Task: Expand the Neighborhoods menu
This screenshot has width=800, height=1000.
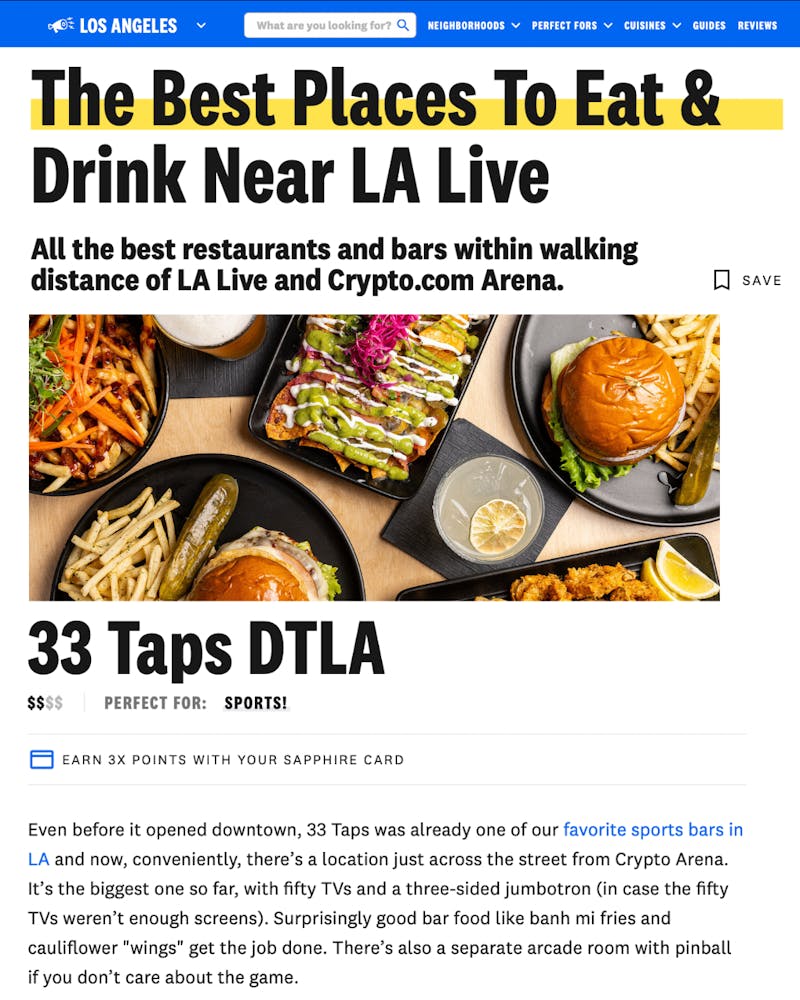Action: tap(473, 25)
